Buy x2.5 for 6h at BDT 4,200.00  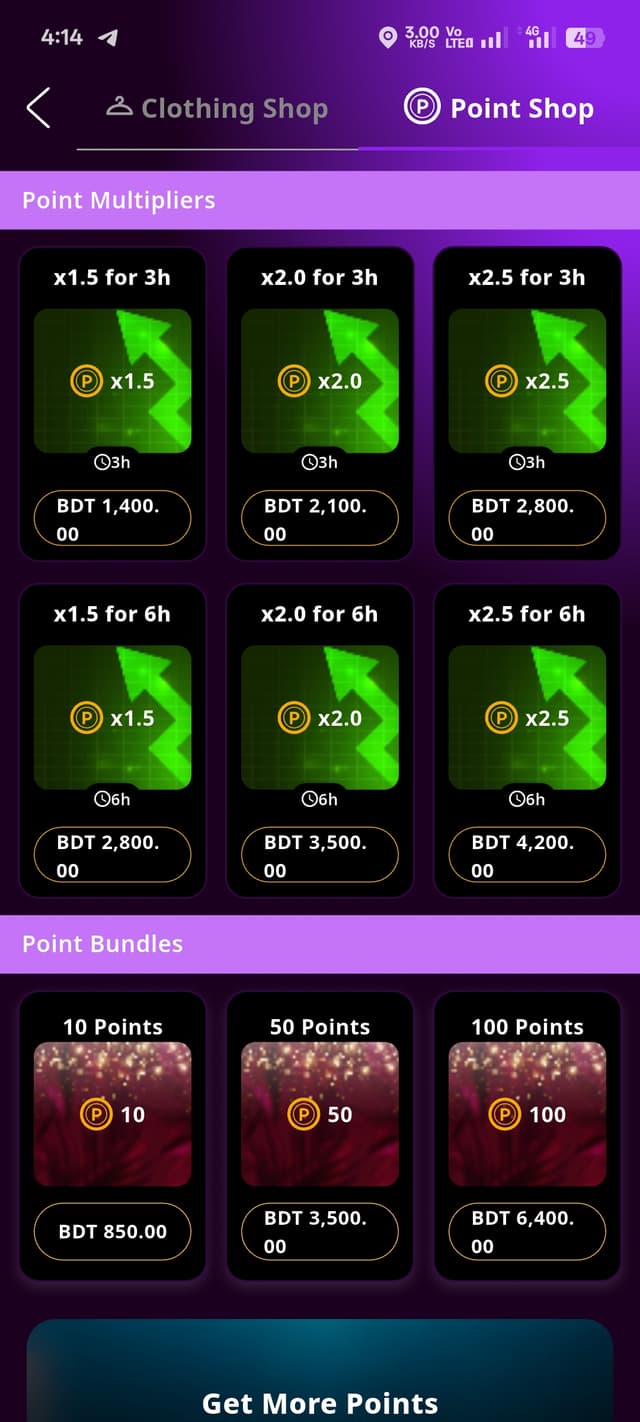(527, 856)
